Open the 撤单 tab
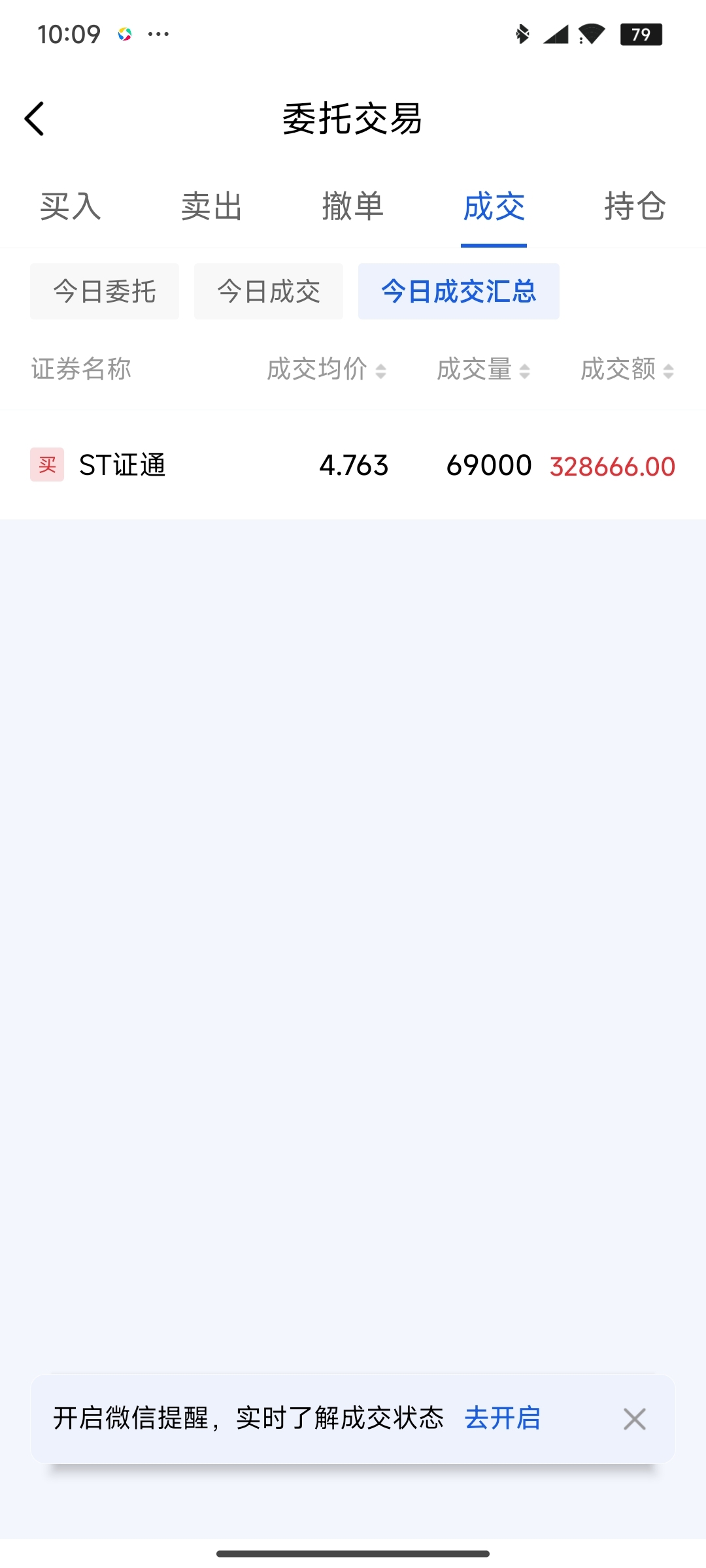 click(353, 206)
